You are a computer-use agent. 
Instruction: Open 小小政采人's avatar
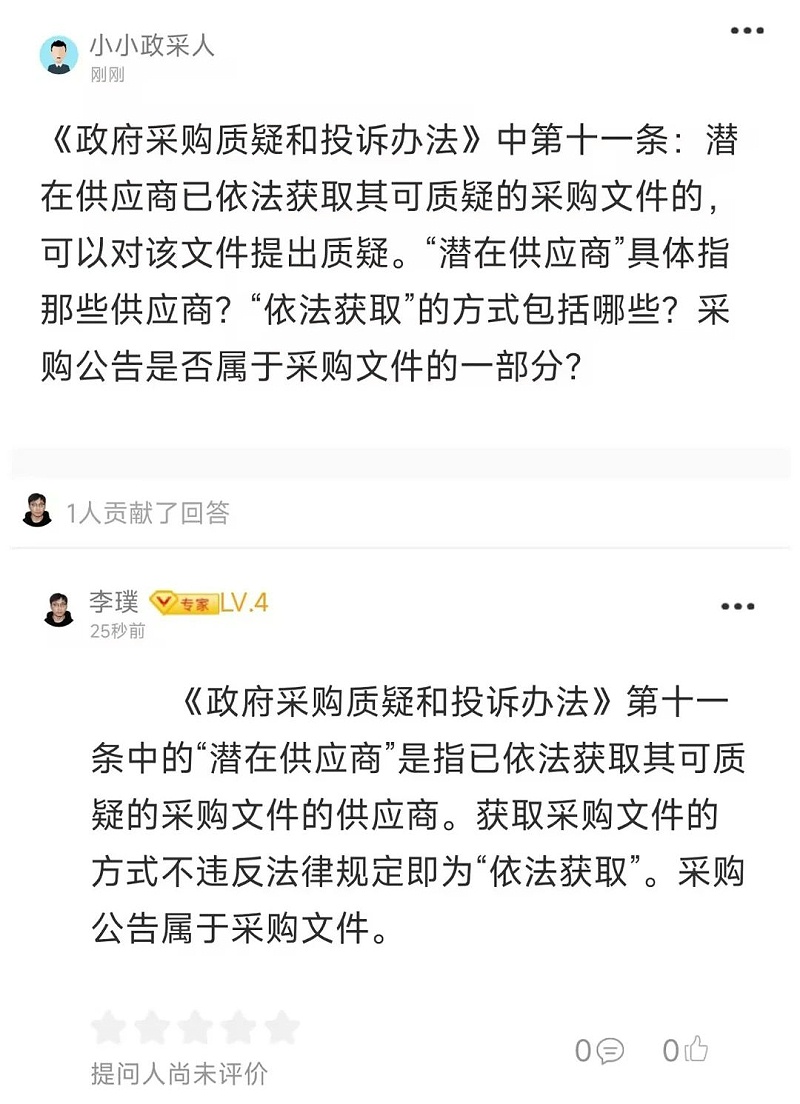[x=57, y=53]
